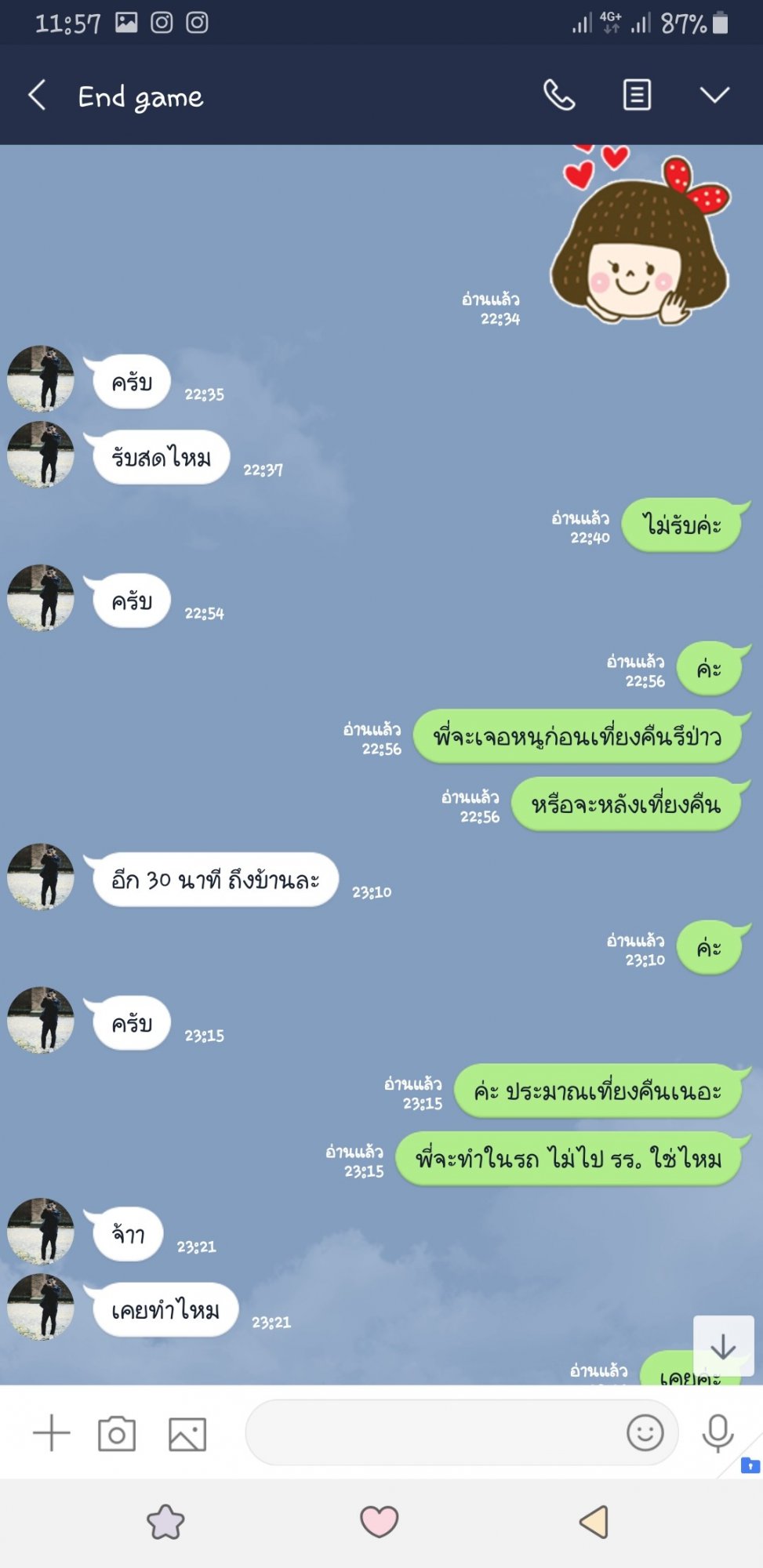Expand the chat options chevron

[714, 96]
